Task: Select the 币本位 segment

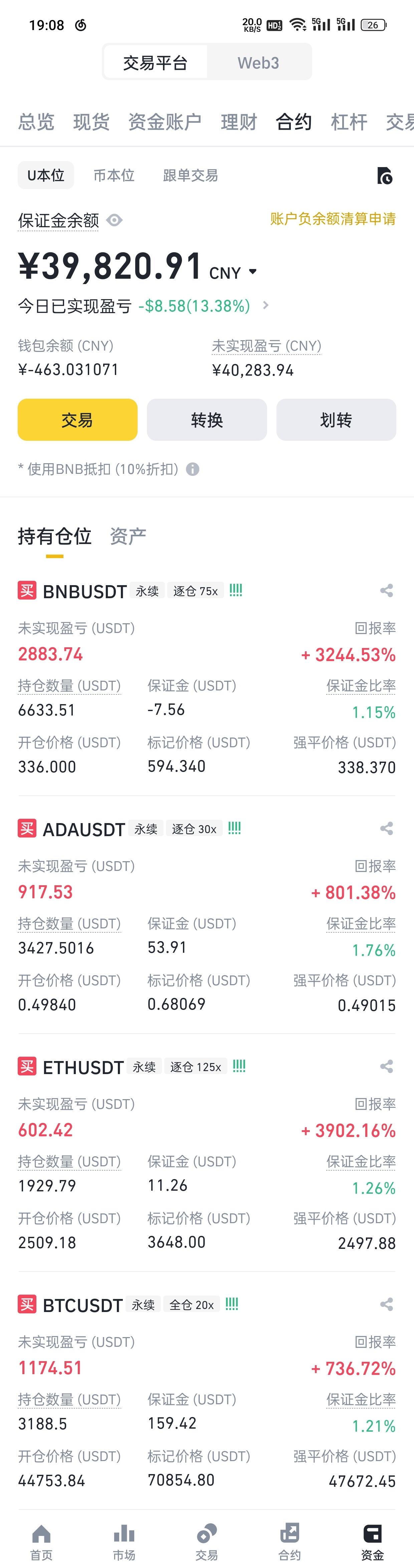Action: pyautogui.click(x=114, y=176)
